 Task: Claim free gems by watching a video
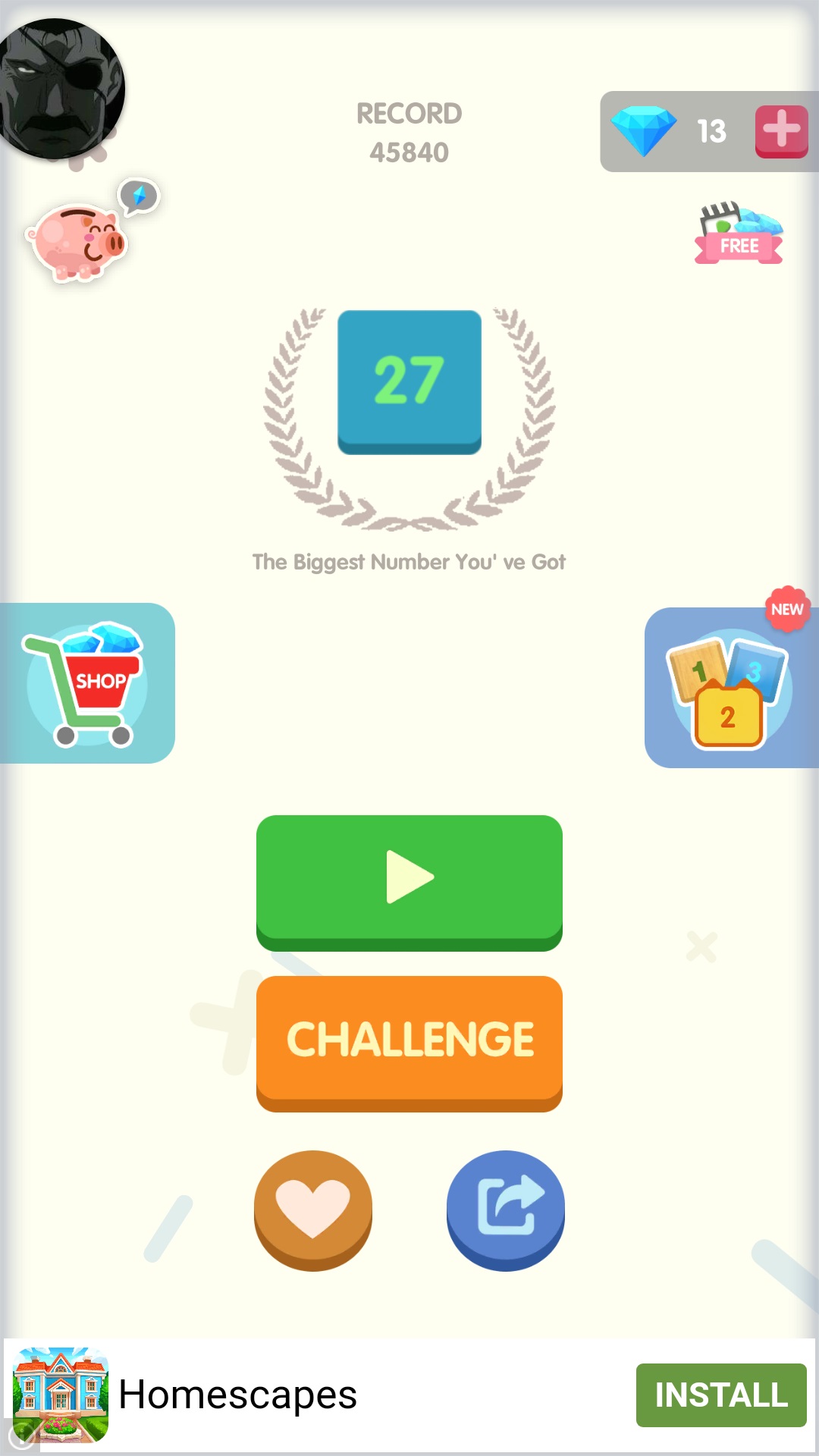[x=739, y=234]
